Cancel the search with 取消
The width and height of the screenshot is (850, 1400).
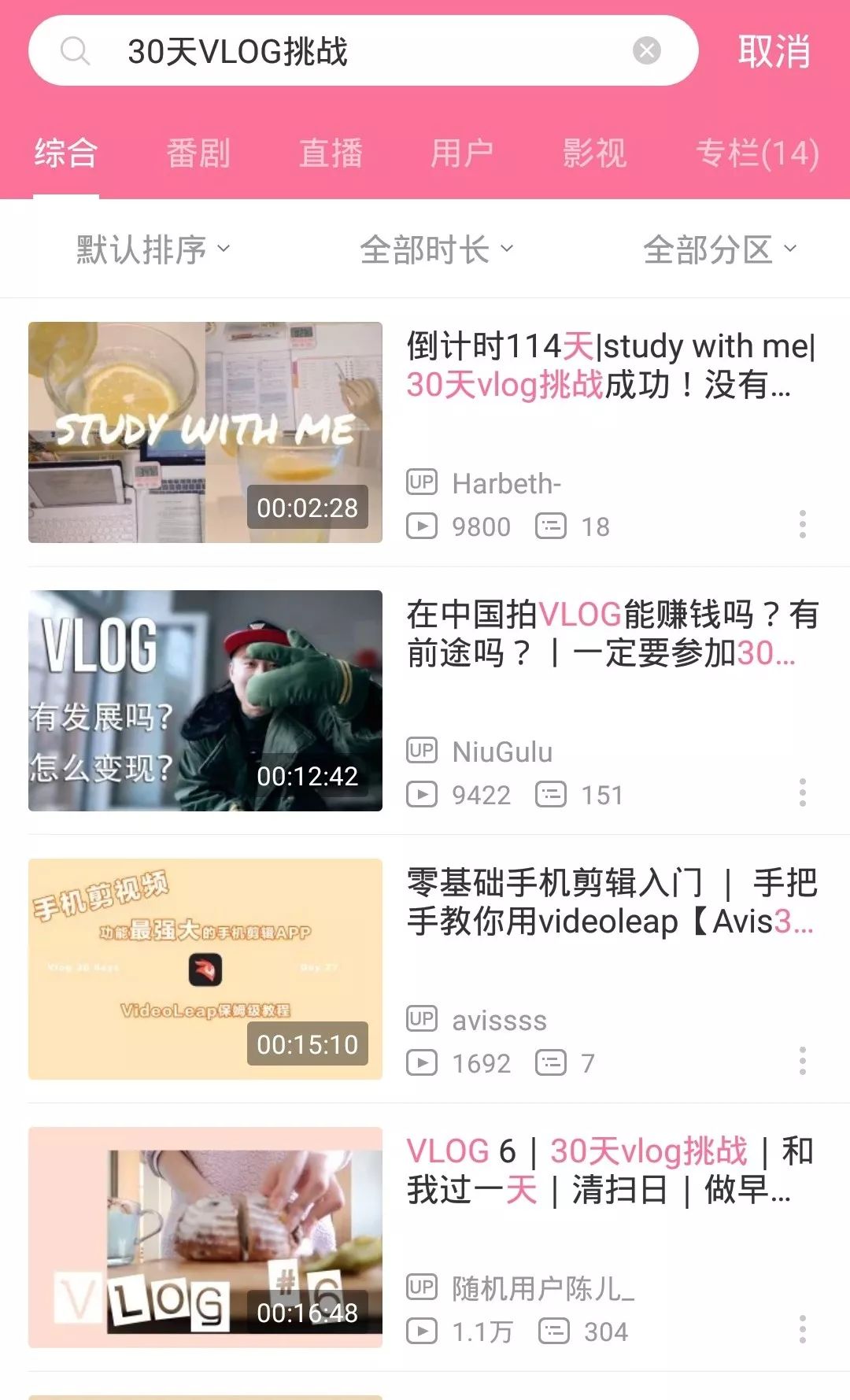(x=774, y=52)
